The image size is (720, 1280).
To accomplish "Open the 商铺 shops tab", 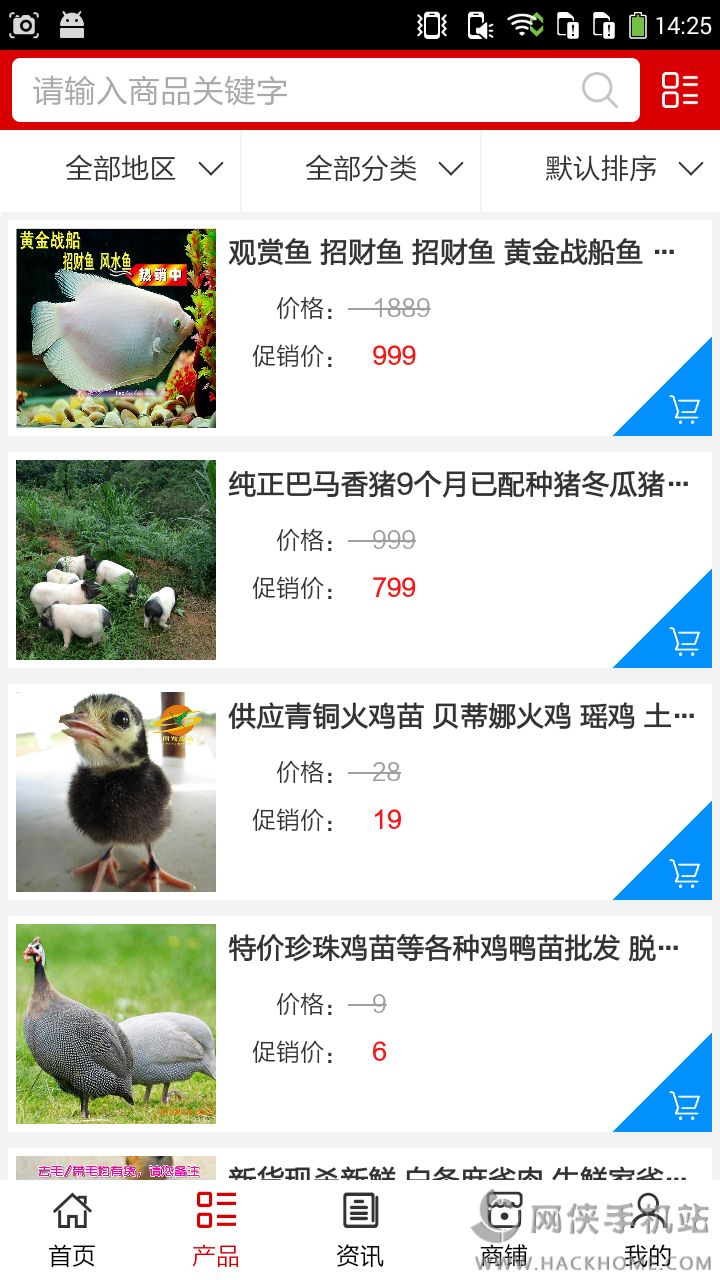I will (x=503, y=1230).
